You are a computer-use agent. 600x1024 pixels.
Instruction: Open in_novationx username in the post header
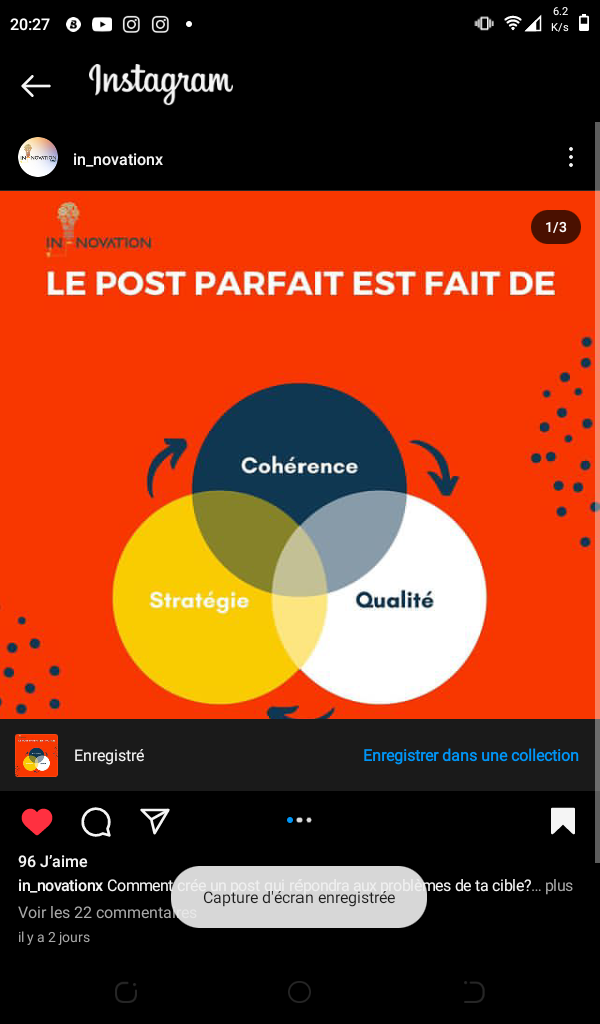pos(118,160)
